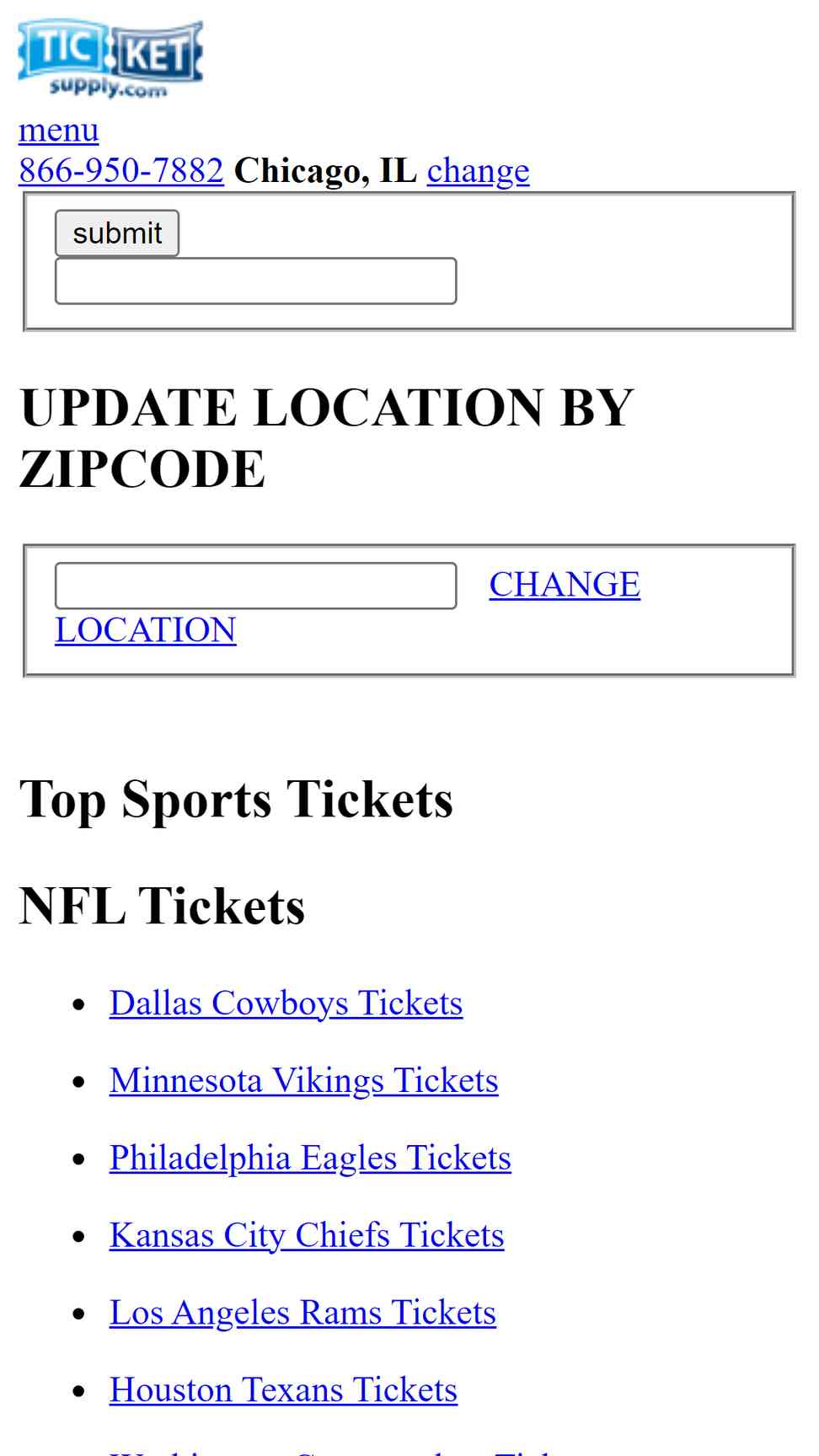Focus the search text field under submit
819x1456 pixels.
256,281
